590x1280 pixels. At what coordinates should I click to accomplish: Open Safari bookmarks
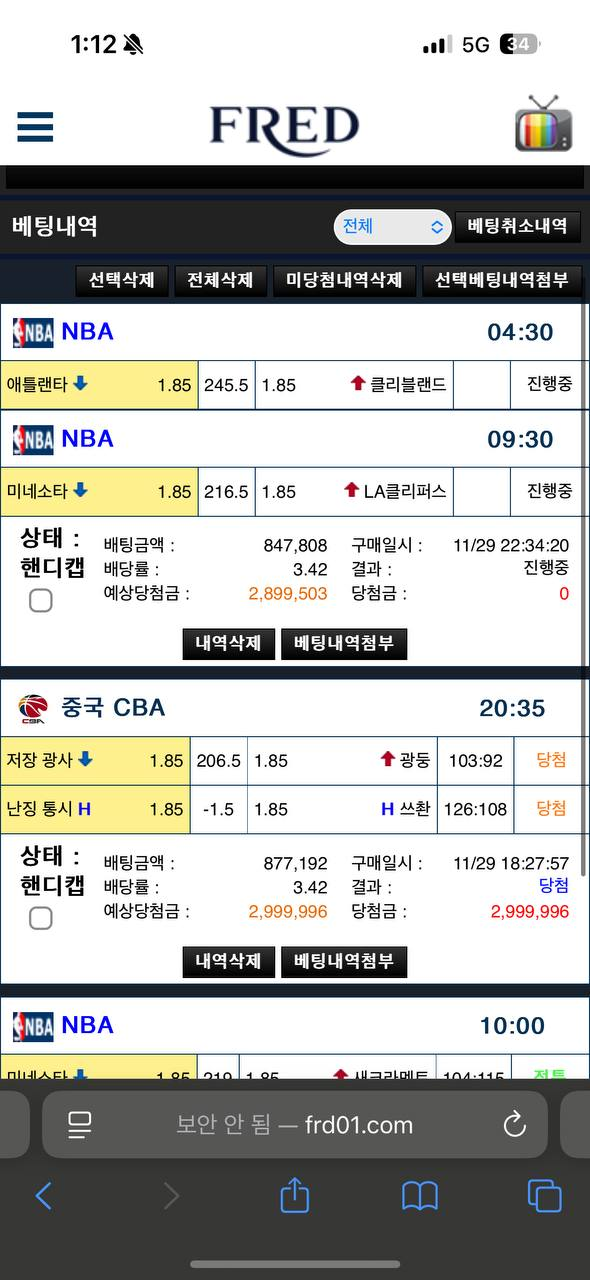pos(420,1196)
